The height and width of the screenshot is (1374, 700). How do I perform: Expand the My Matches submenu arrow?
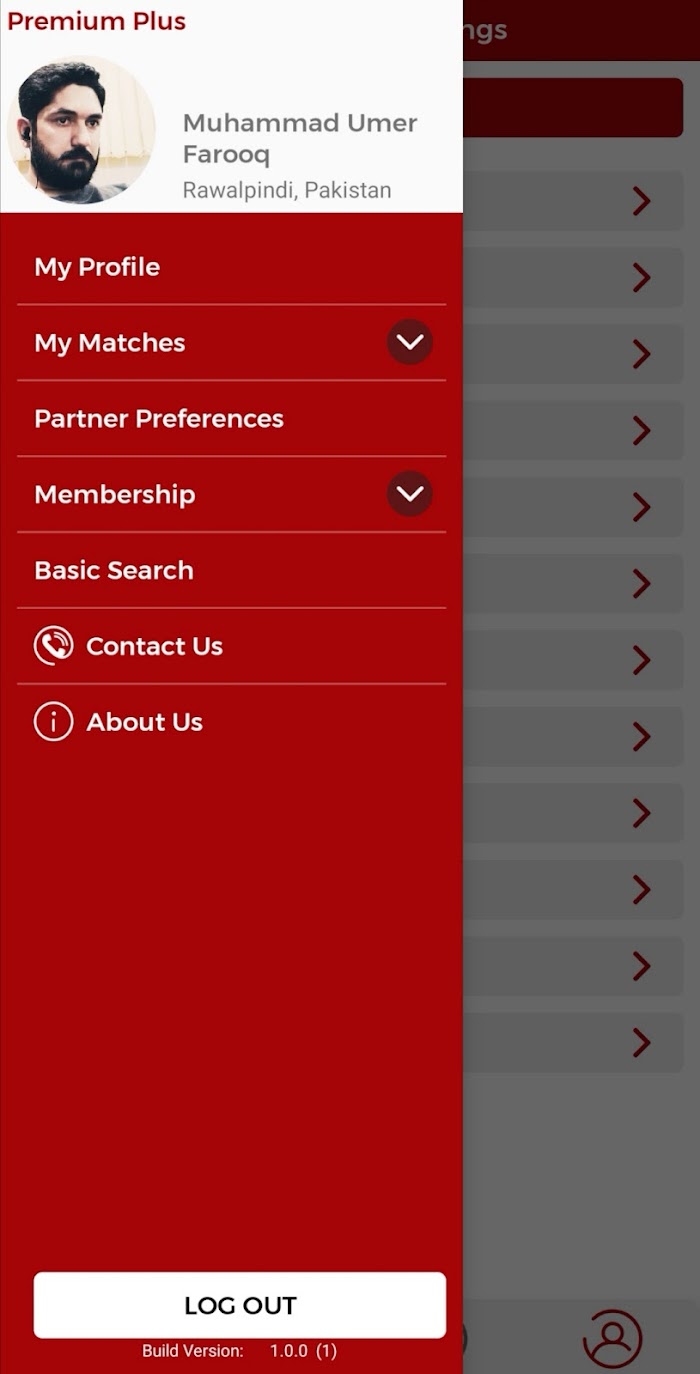410,342
